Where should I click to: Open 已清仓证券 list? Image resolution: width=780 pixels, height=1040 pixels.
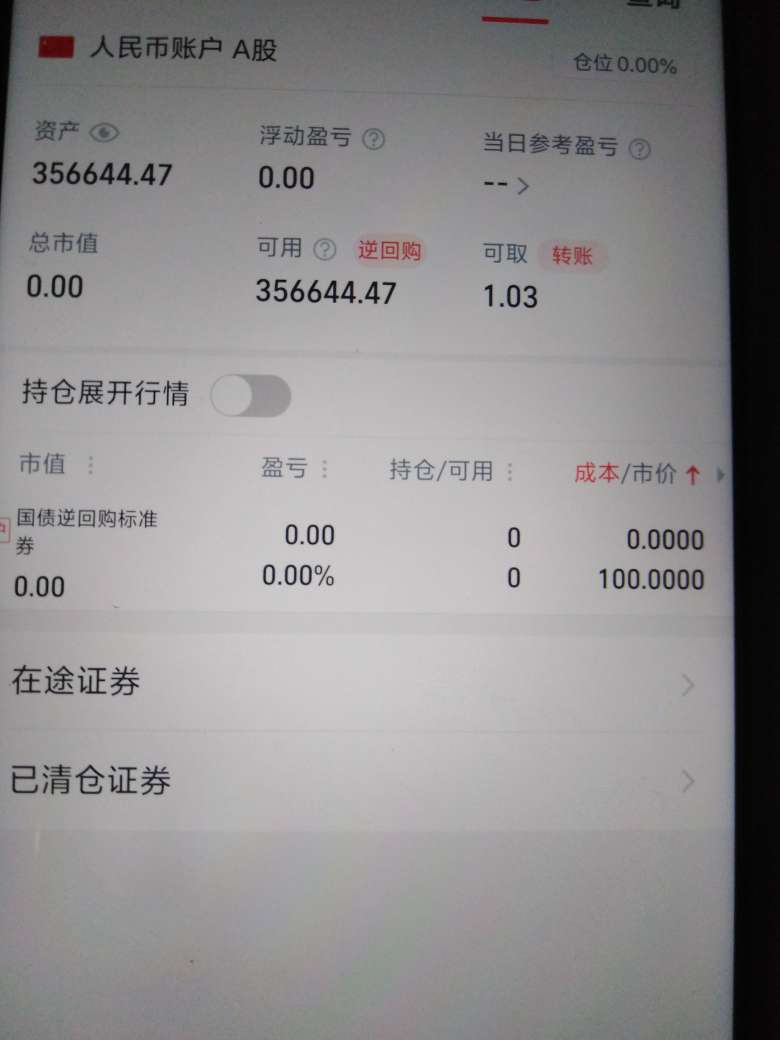pyautogui.click(x=360, y=780)
